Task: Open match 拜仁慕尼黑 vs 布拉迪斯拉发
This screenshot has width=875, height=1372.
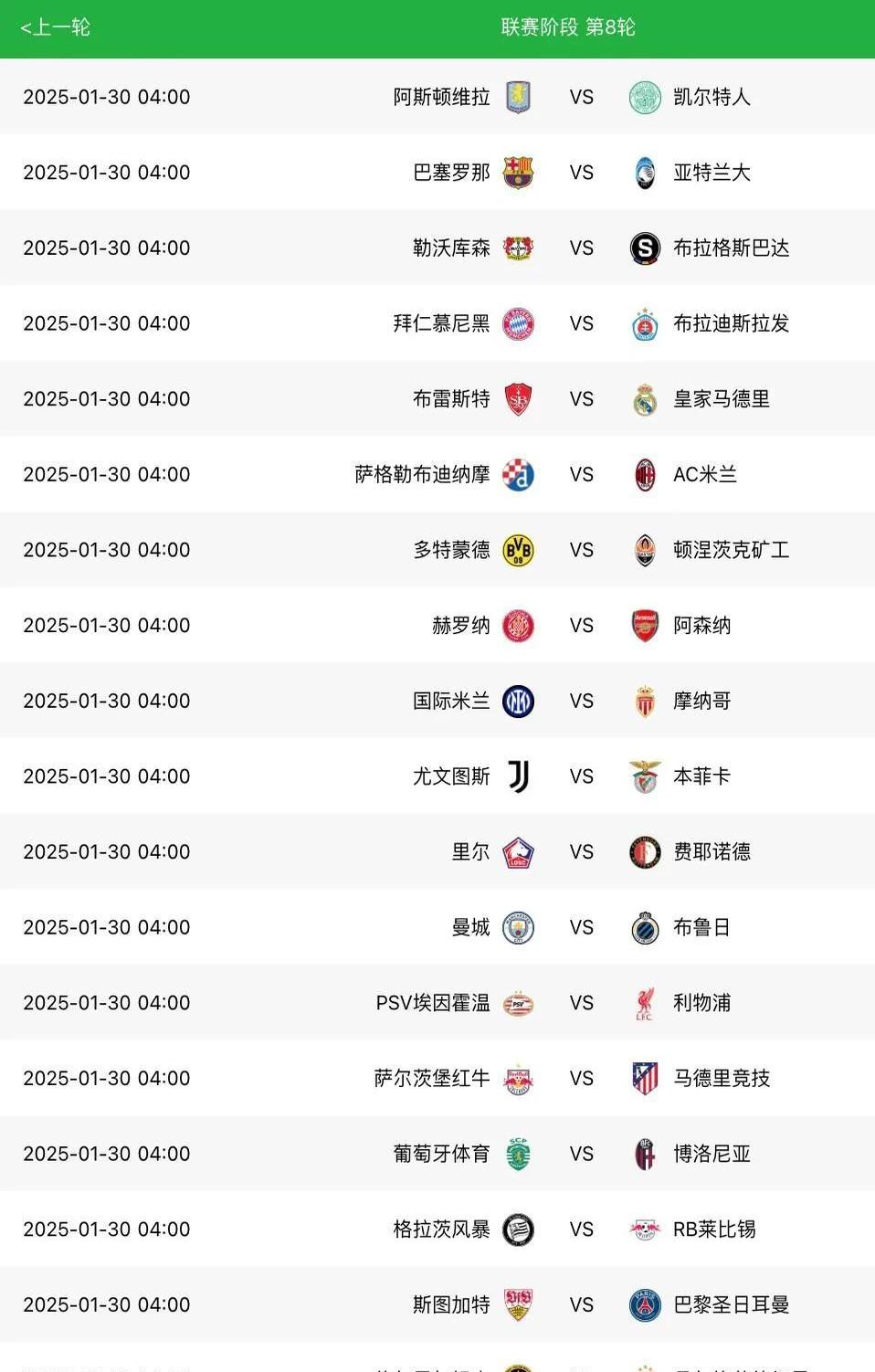Action: click(581, 323)
